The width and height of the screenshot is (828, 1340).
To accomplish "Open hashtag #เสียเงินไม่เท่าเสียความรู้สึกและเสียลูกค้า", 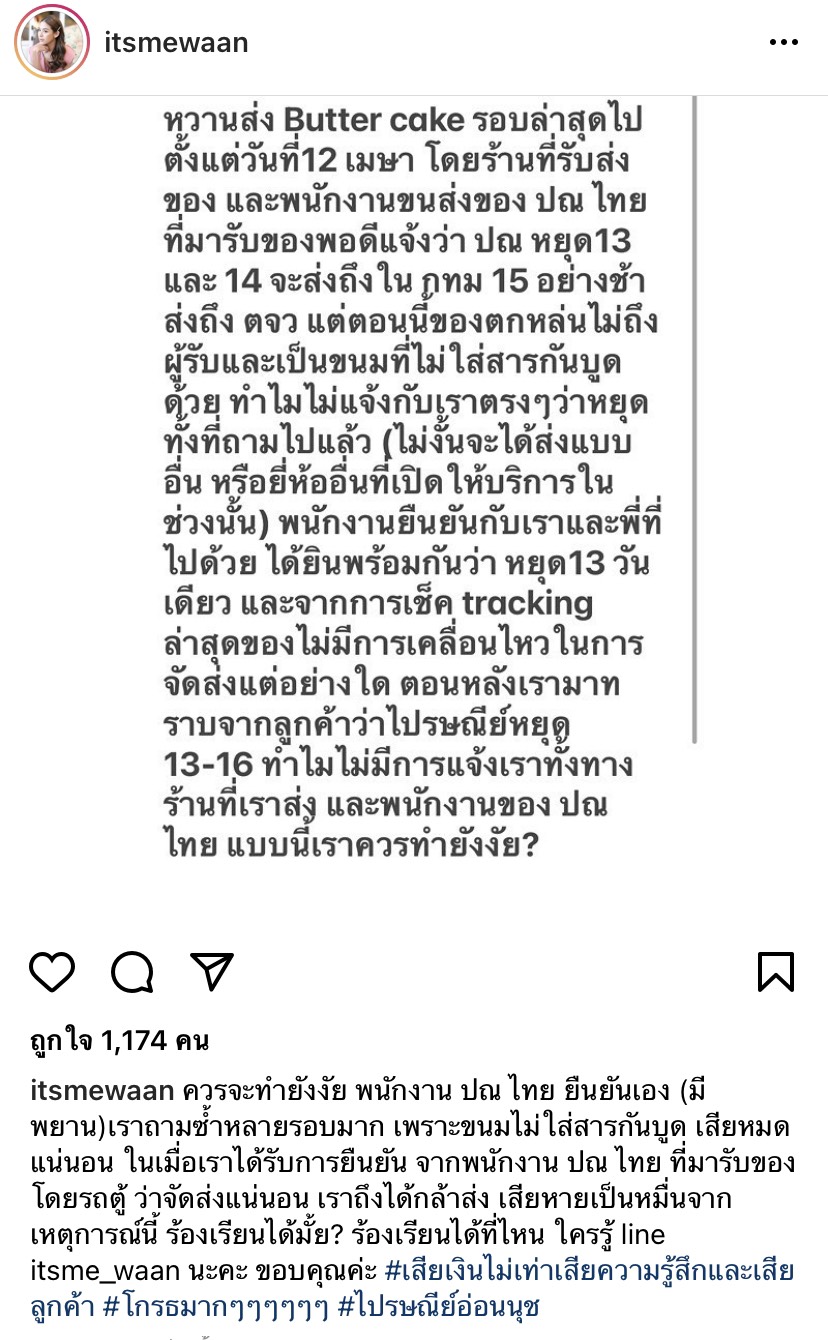I will coord(590,1272).
